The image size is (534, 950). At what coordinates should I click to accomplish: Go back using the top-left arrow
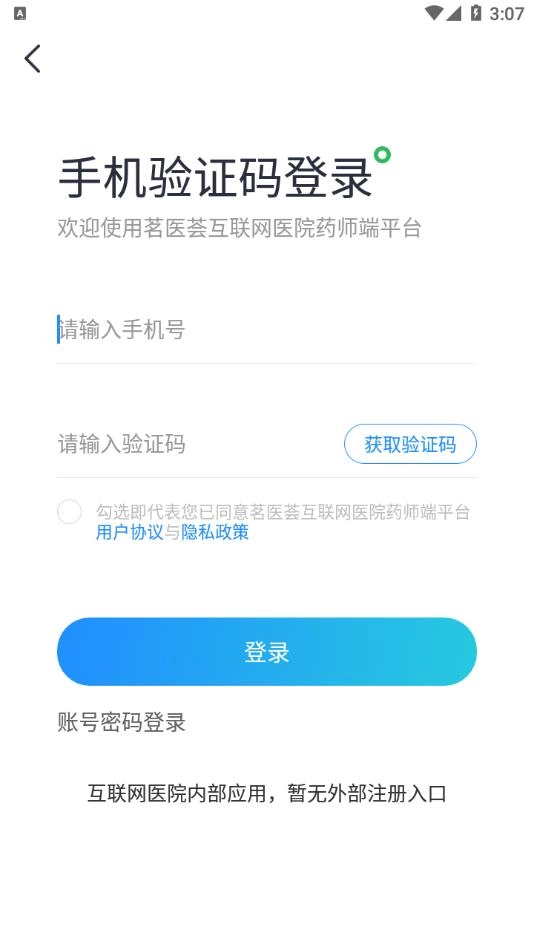[33, 59]
